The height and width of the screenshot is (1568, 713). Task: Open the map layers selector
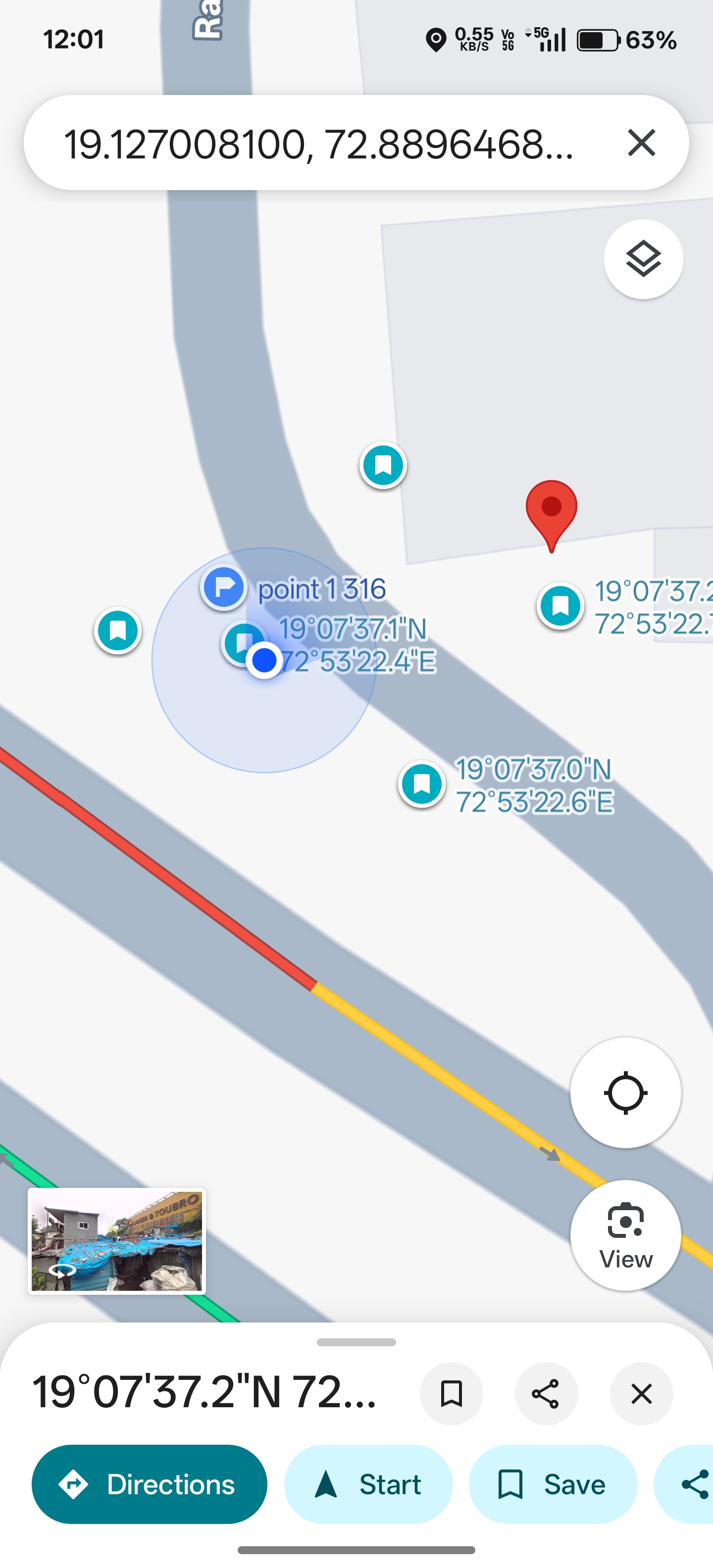643,259
